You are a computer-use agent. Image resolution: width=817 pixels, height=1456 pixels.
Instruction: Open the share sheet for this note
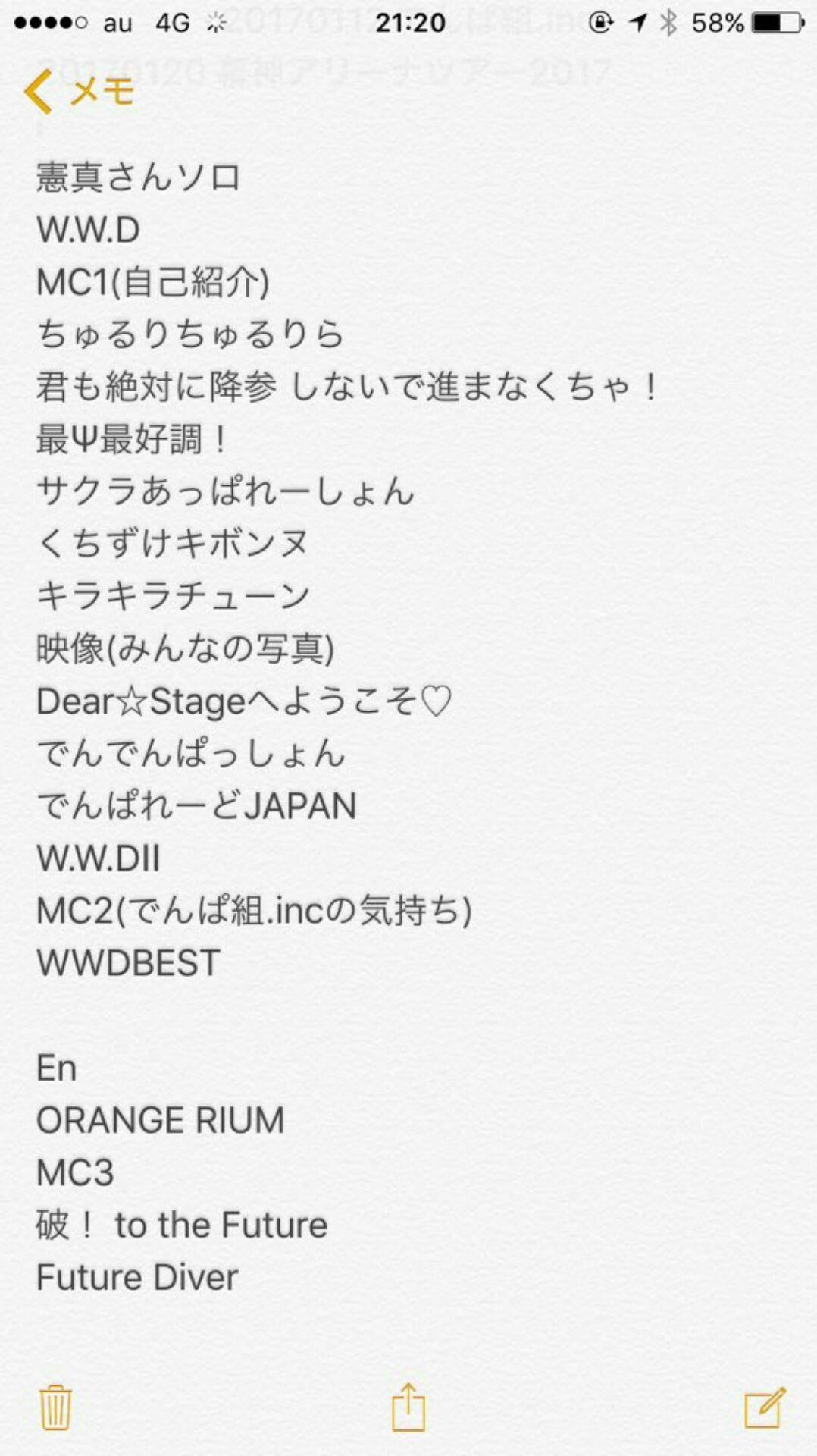[x=409, y=1407]
